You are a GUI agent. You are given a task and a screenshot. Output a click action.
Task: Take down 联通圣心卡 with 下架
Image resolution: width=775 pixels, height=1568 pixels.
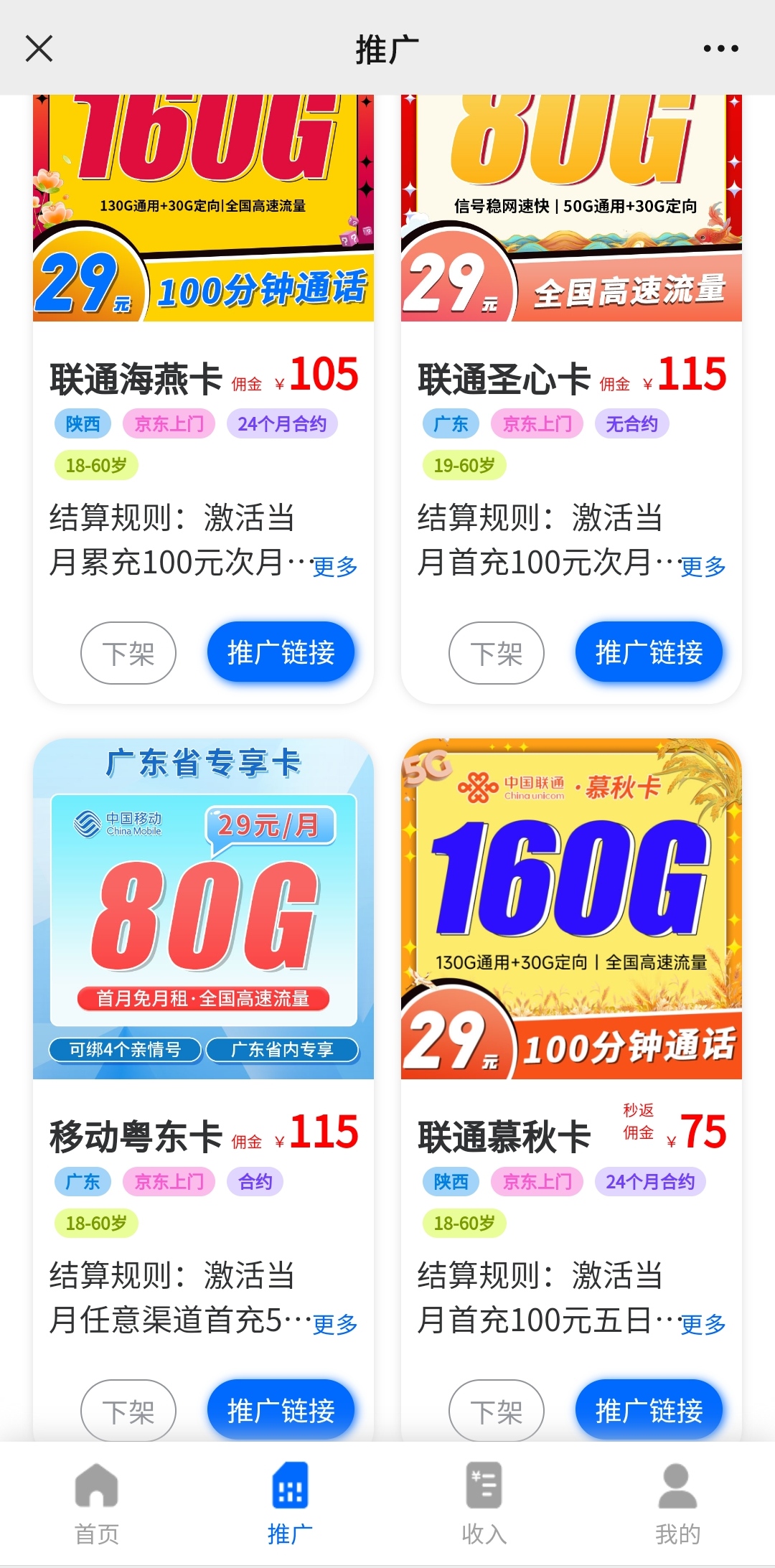(x=497, y=653)
